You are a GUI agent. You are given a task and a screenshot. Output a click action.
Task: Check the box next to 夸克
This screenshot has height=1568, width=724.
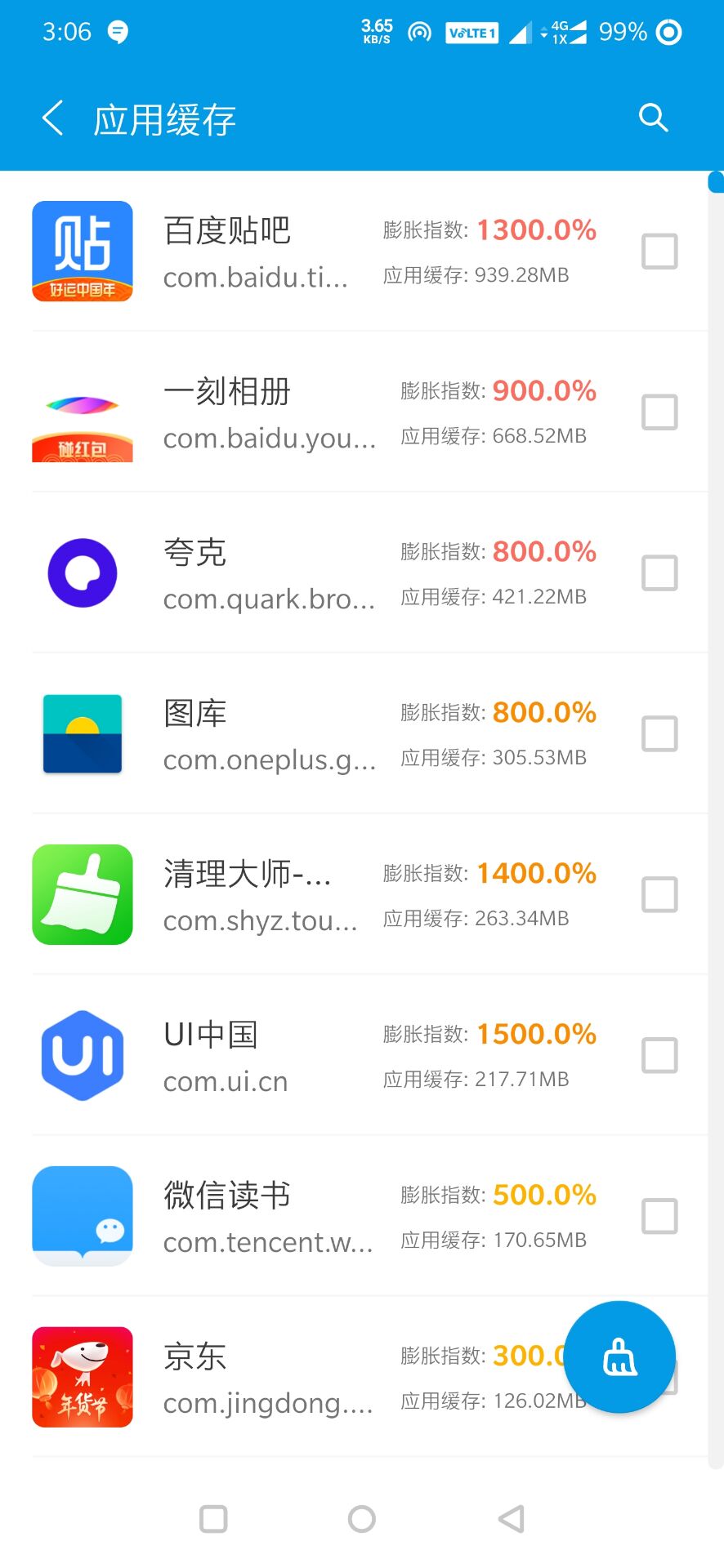coord(659,573)
